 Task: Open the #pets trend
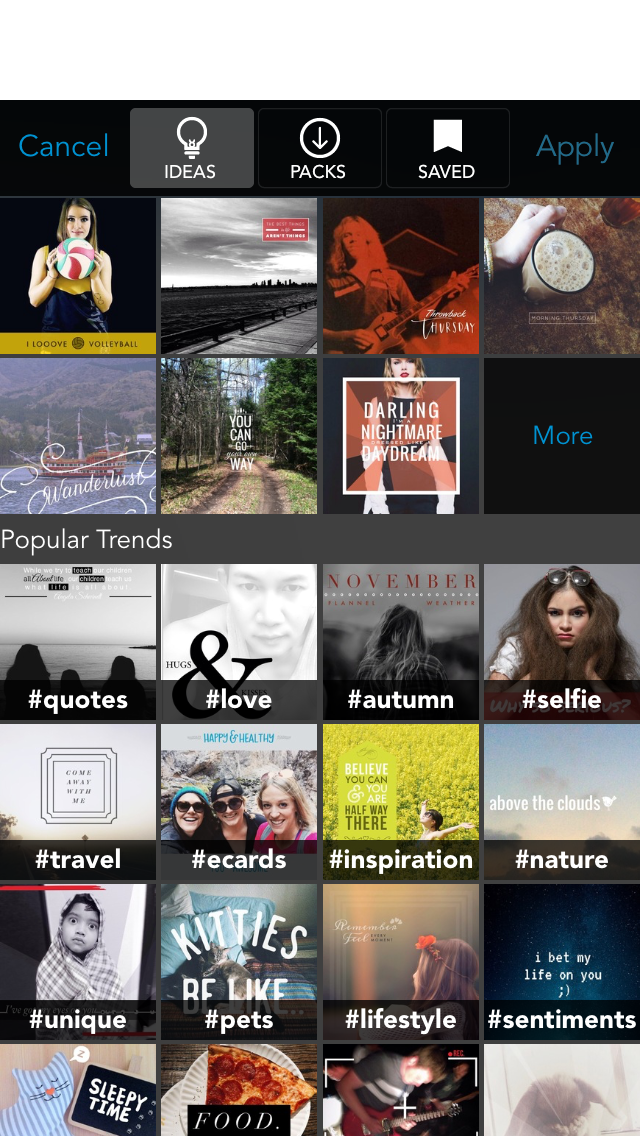pos(239,962)
